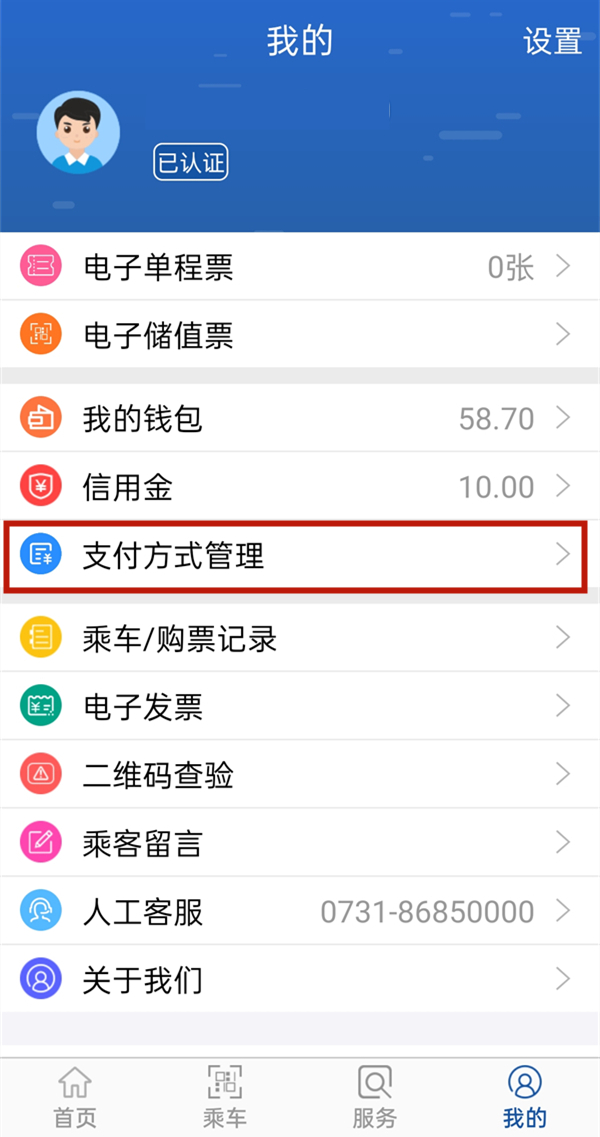Contact 人工客服 hotline

[x=300, y=912]
